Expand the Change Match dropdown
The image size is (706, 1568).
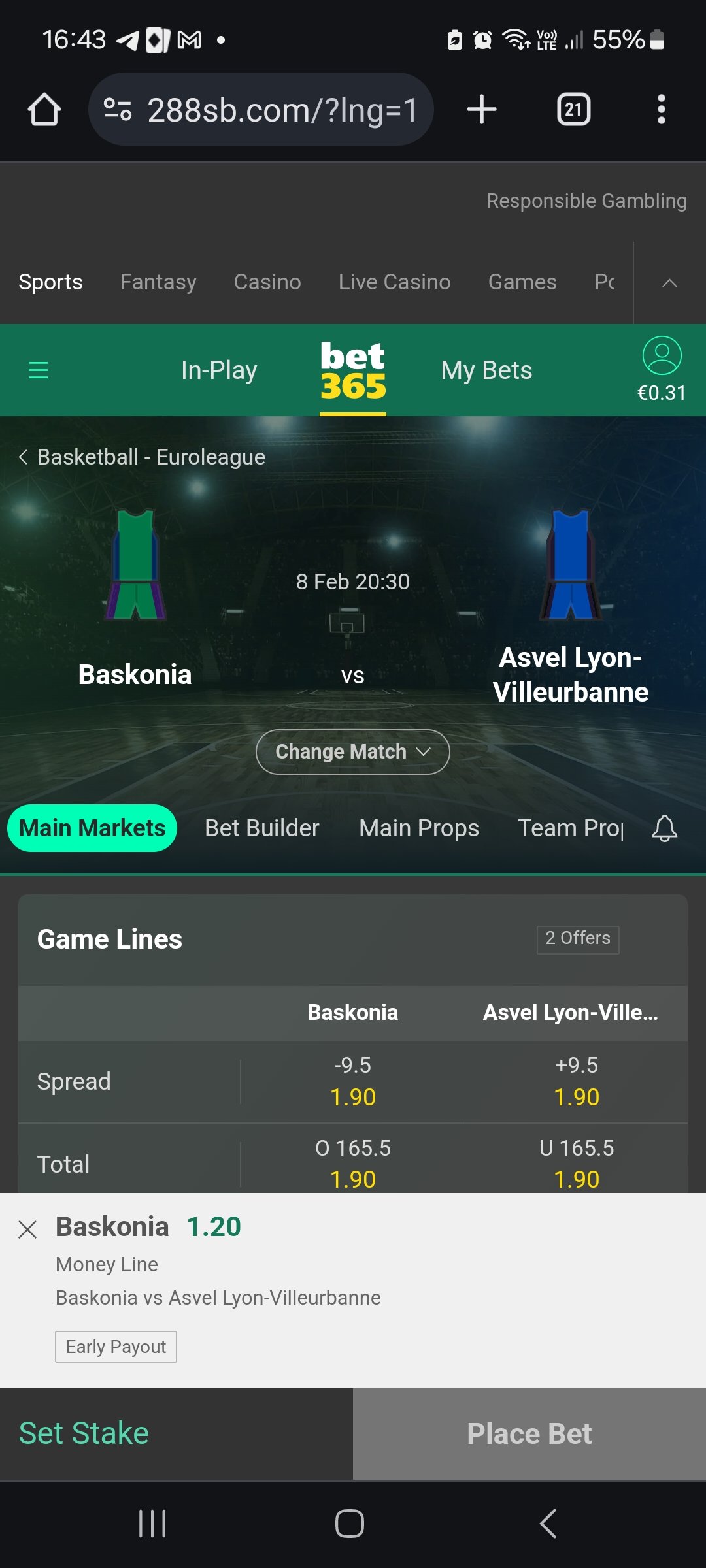[x=353, y=751]
